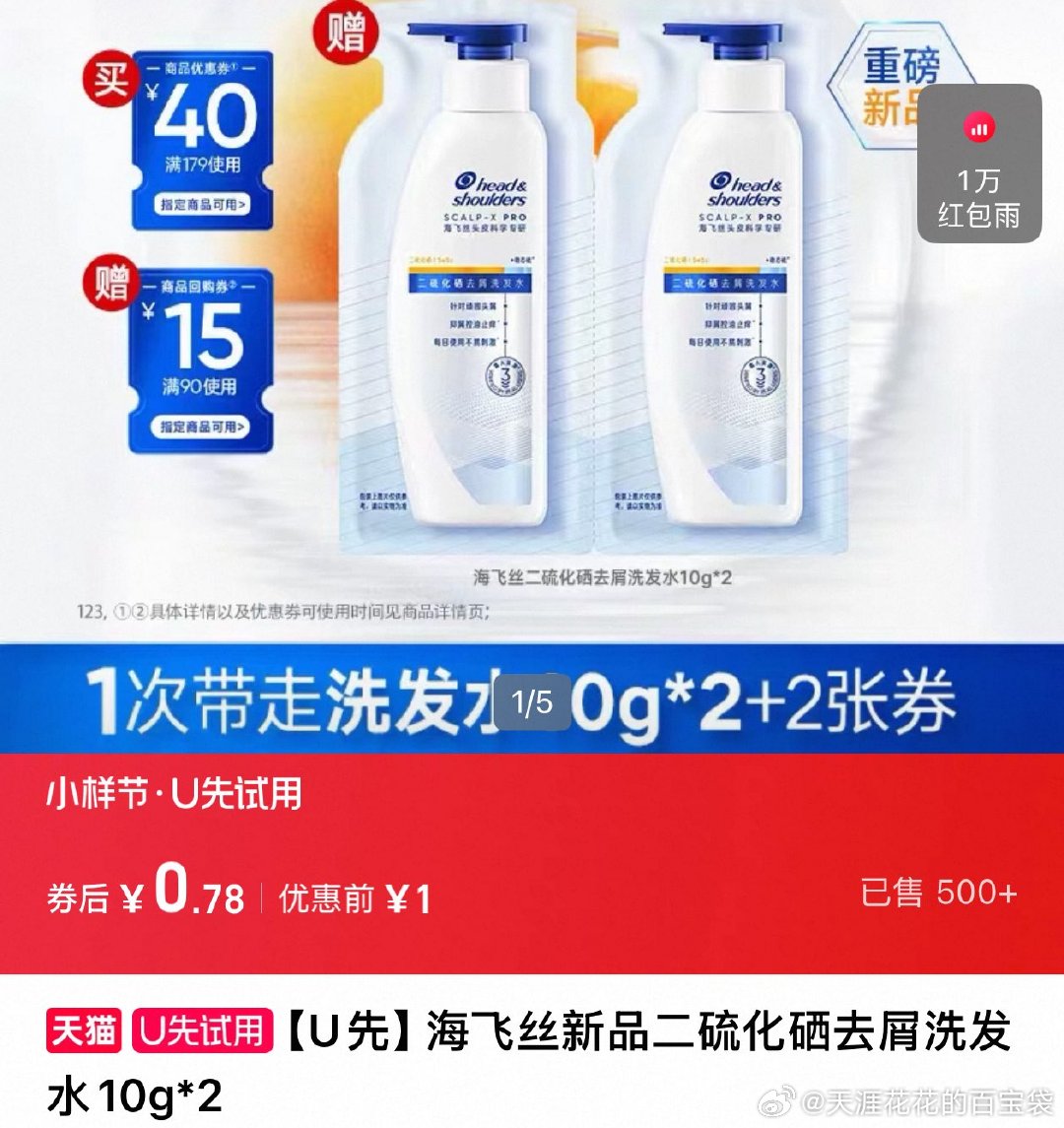Screen dimensions: 1064x1128
Task: Tap the 1/5 image page indicator
Action: pyautogui.click(x=532, y=703)
